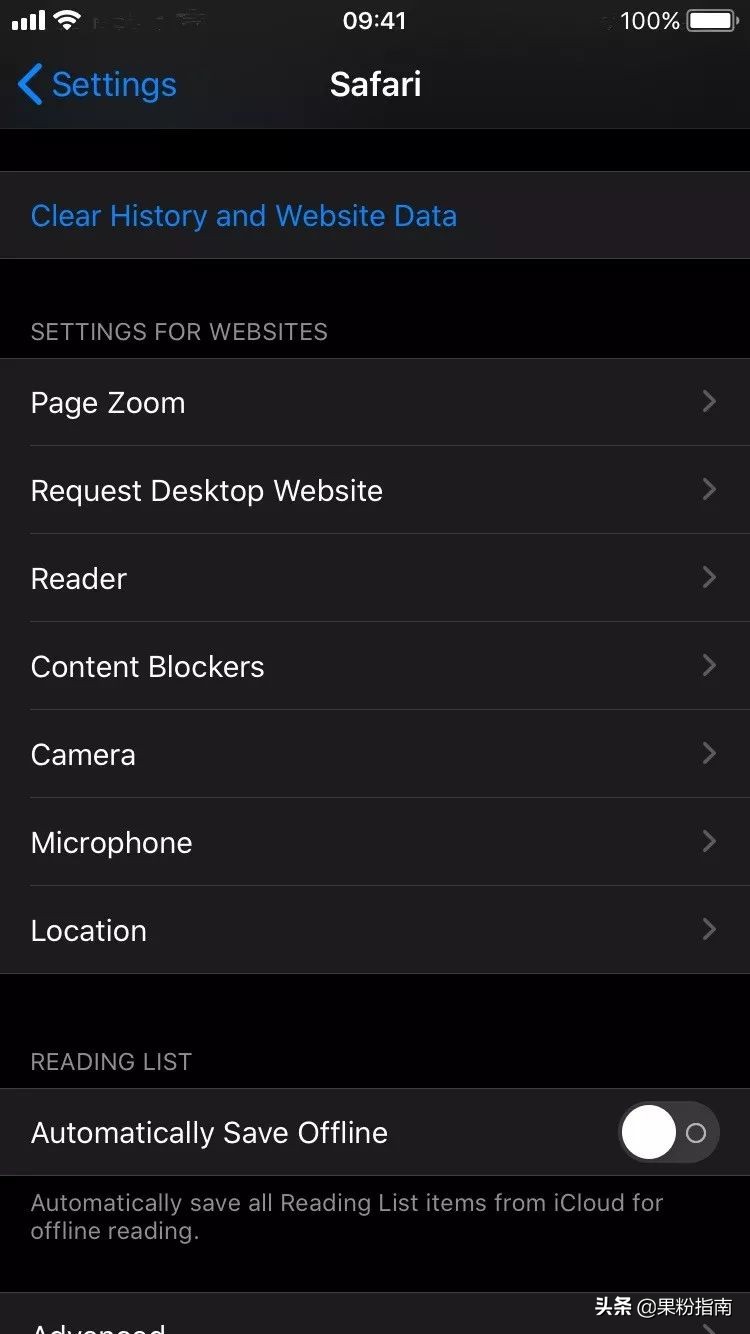Tap the Safari title header
The height and width of the screenshot is (1334, 750).
click(375, 85)
